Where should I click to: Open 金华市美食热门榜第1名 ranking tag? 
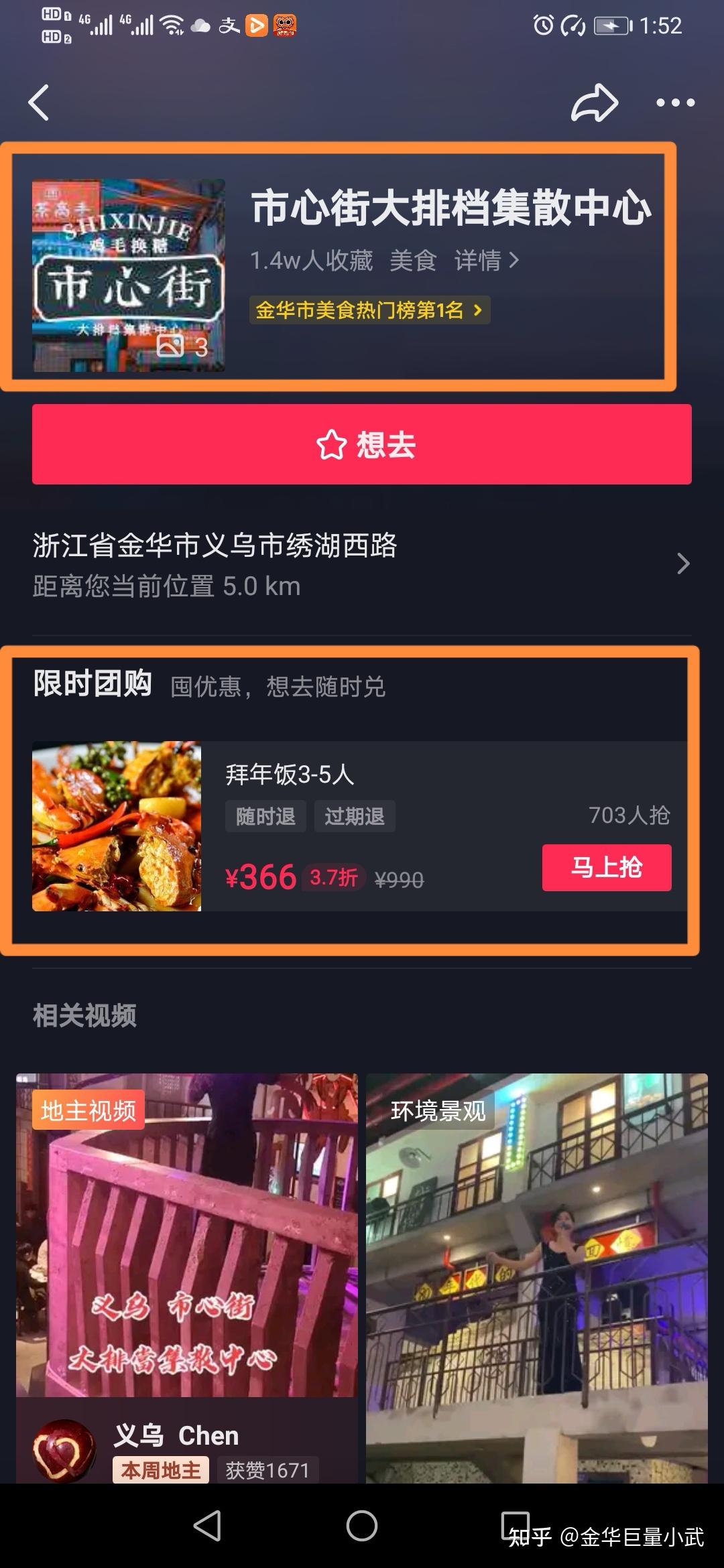point(369,310)
